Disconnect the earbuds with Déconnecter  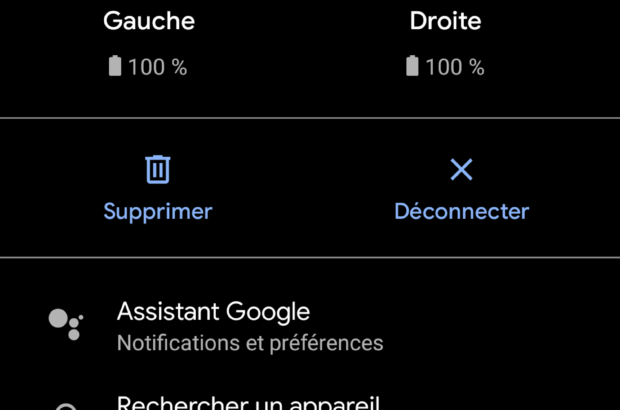(461, 188)
